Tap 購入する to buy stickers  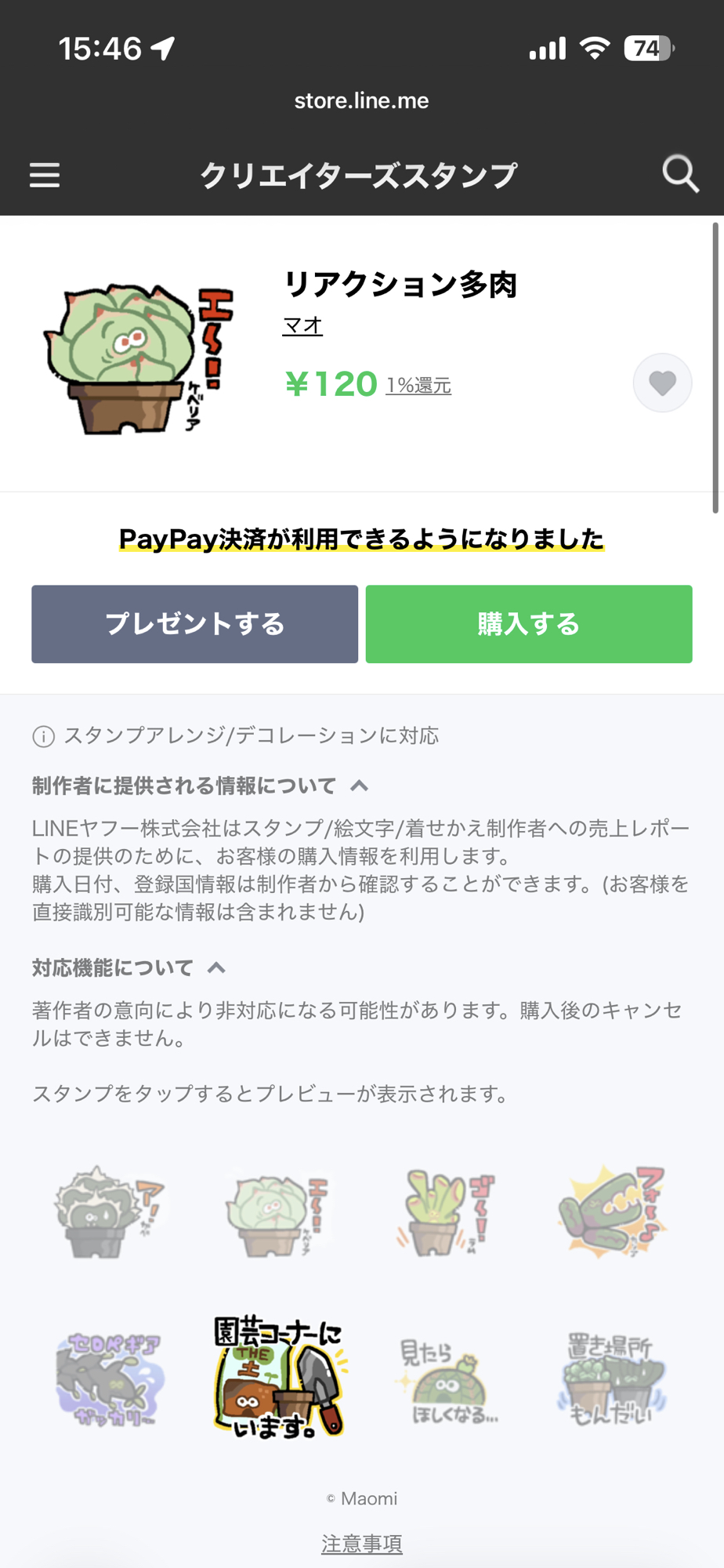(x=529, y=624)
